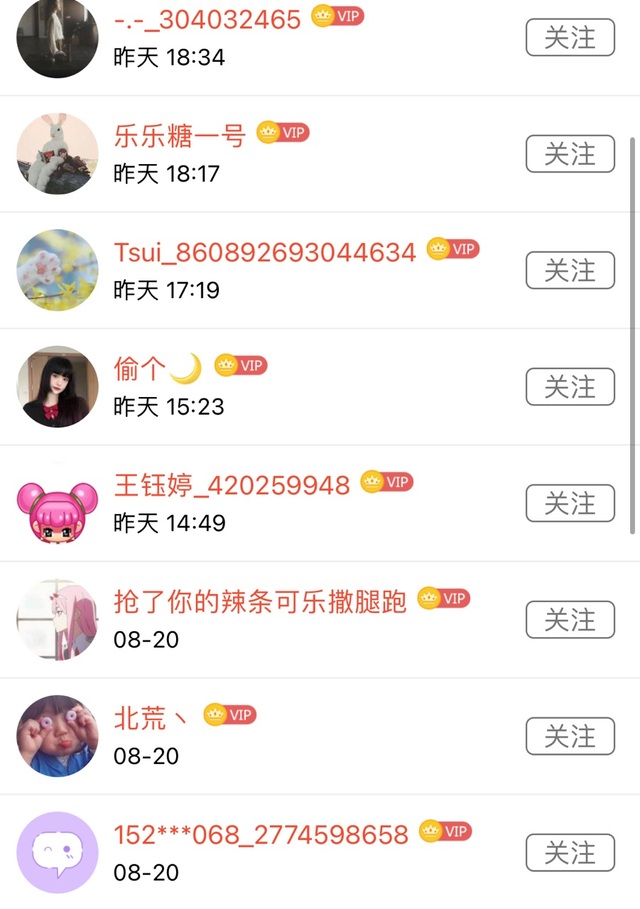This screenshot has width=640, height=909.
Task: View 北荒丶's profile page
Action: [x=58, y=736]
